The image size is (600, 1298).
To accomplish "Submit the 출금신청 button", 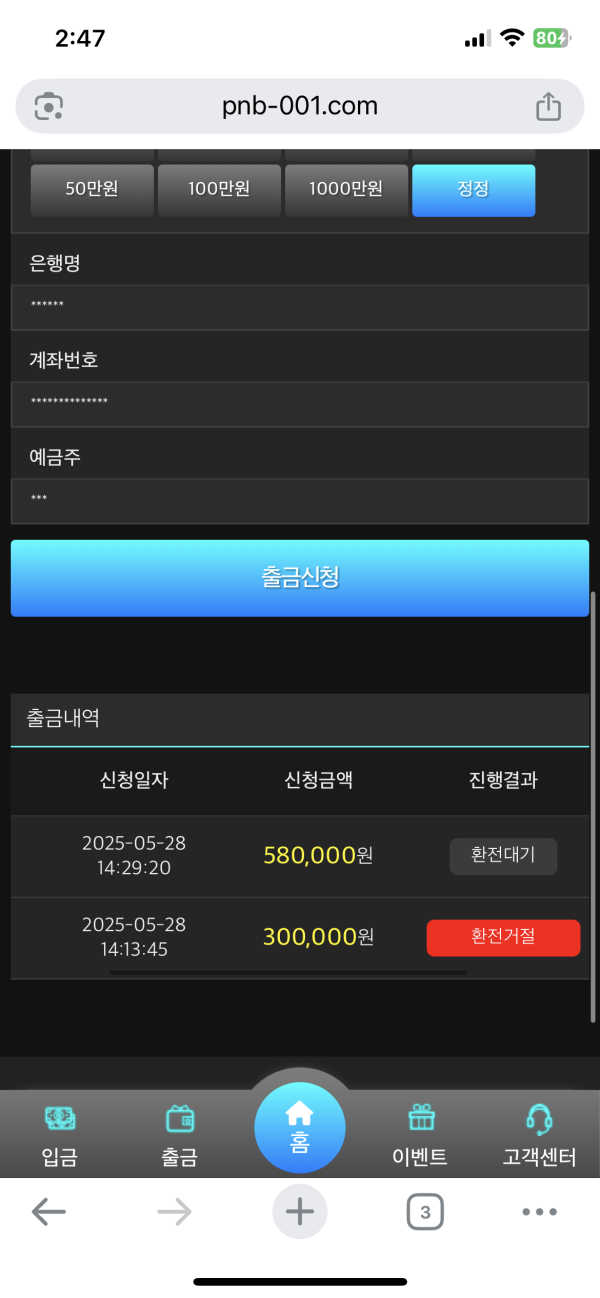I will pyautogui.click(x=300, y=578).
